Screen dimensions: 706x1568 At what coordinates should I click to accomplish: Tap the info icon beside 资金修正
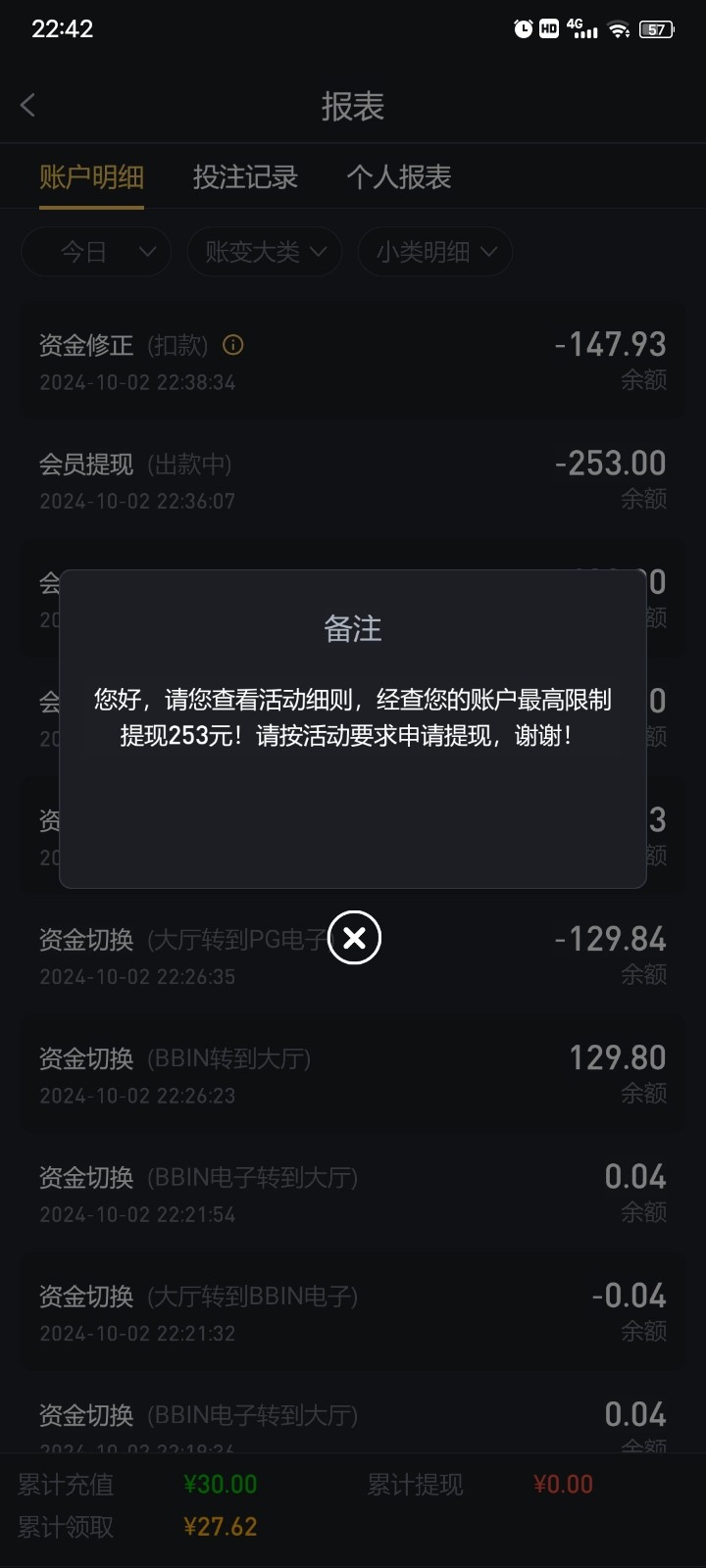pyautogui.click(x=233, y=345)
